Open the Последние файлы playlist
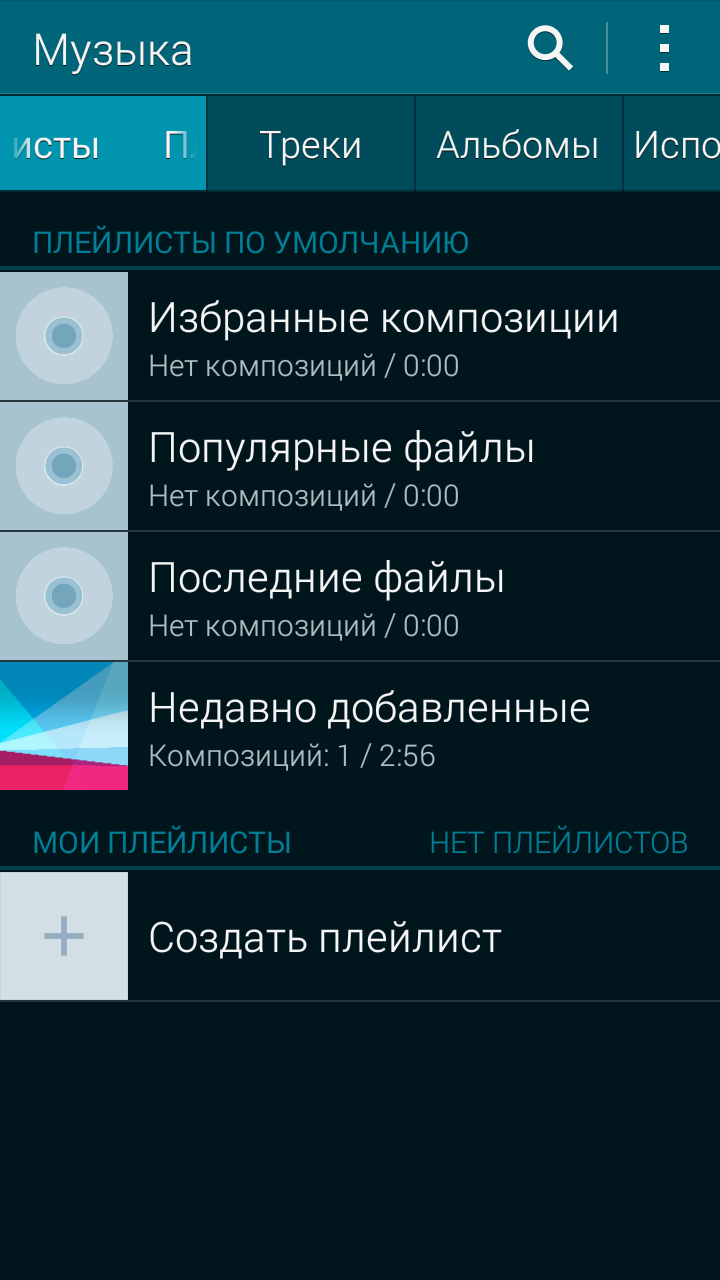Viewport: 720px width, 1280px height. pyautogui.click(x=326, y=596)
